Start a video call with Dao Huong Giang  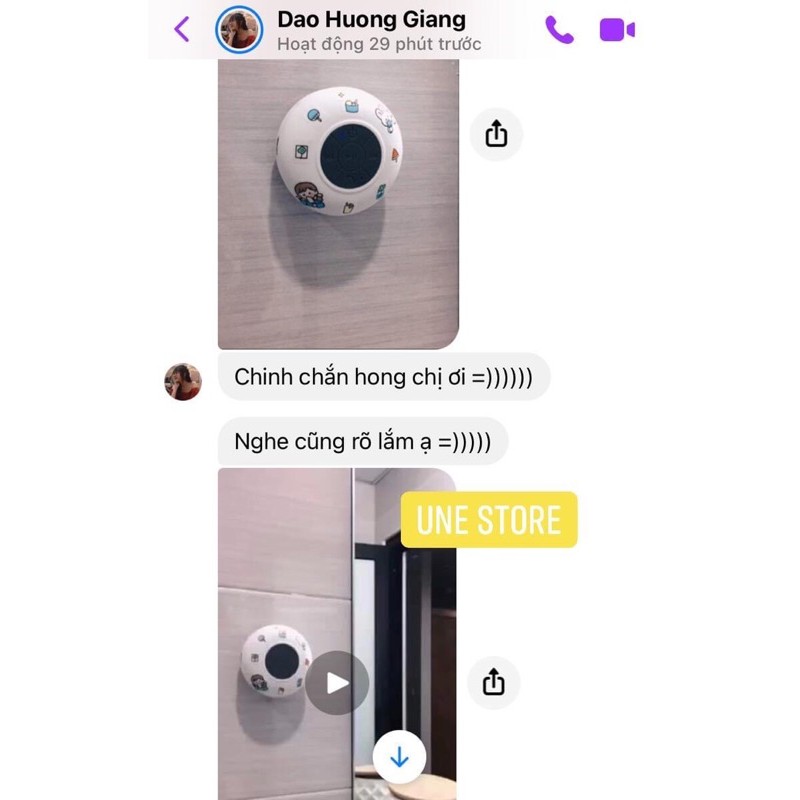pyautogui.click(x=617, y=30)
